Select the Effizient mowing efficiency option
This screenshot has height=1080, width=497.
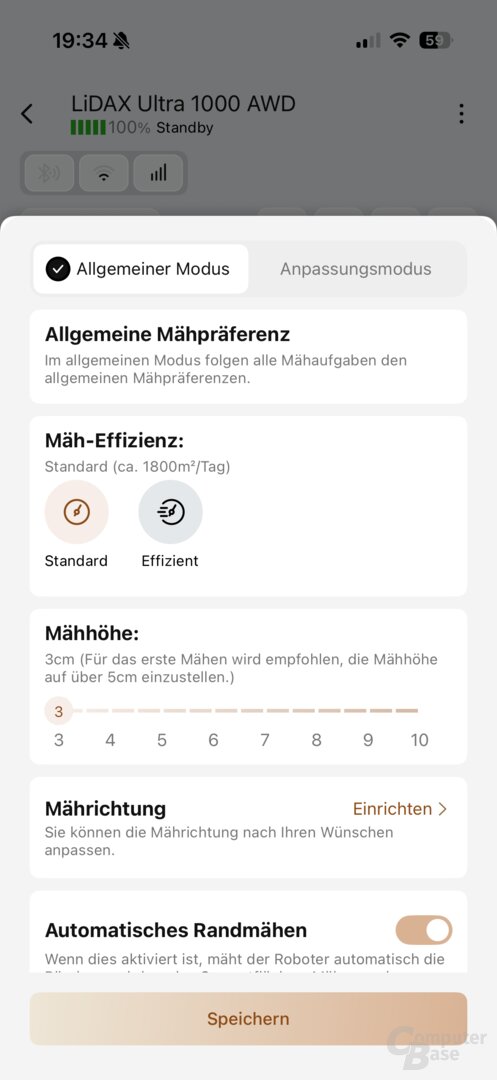170,512
